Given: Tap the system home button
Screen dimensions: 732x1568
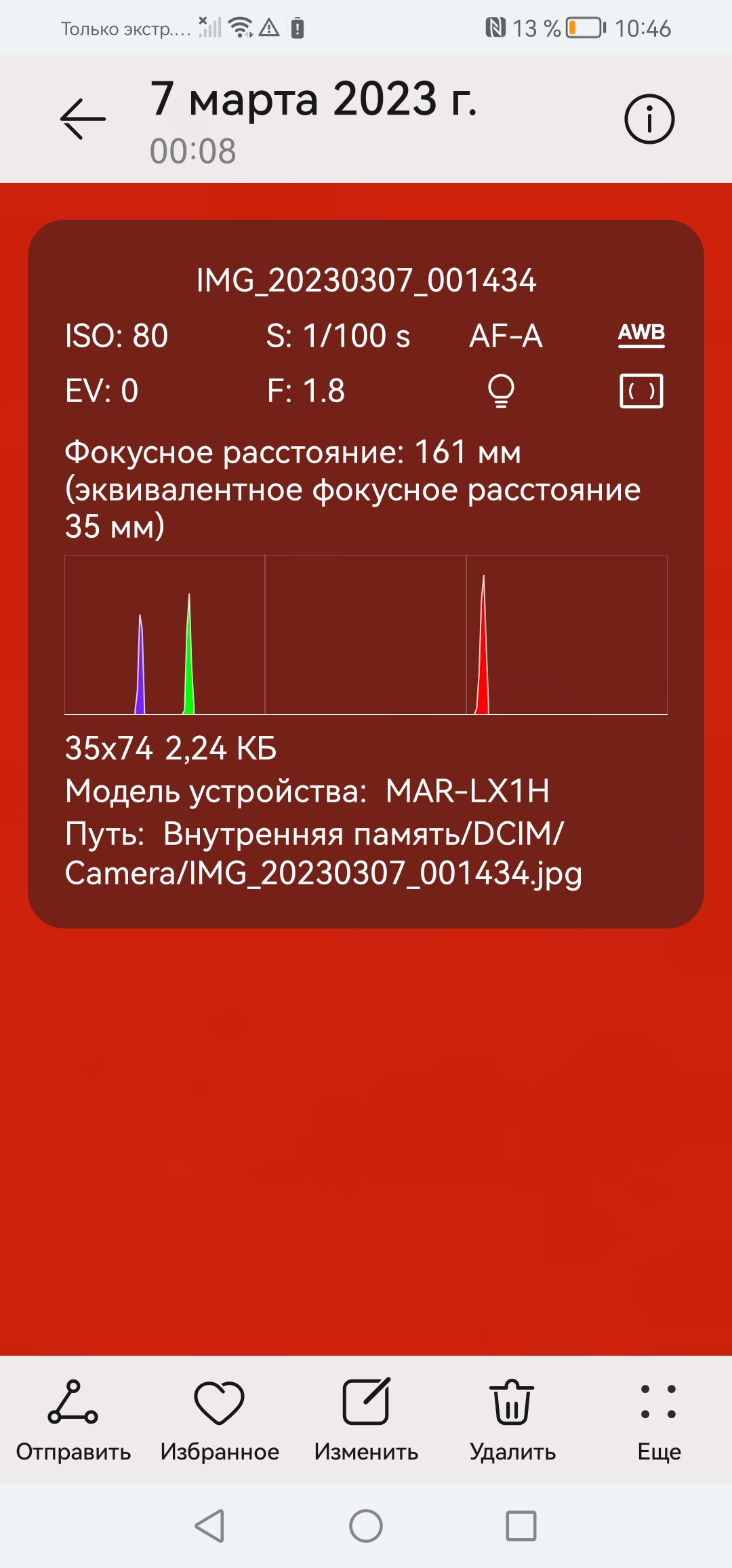Looking at the screenshot, I should click(366, 1526).
